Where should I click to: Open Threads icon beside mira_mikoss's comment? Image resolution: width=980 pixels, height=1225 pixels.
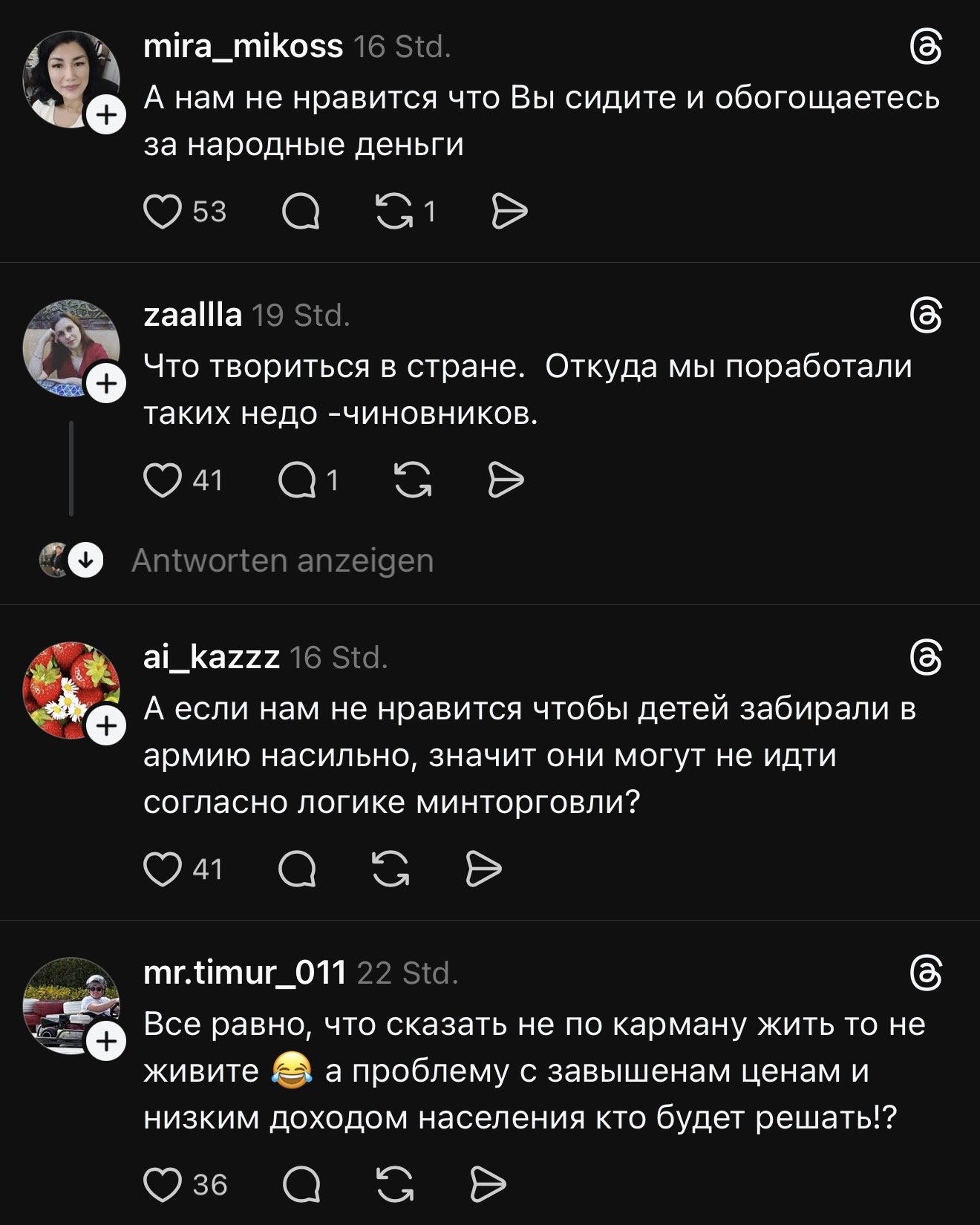[926, 49]
